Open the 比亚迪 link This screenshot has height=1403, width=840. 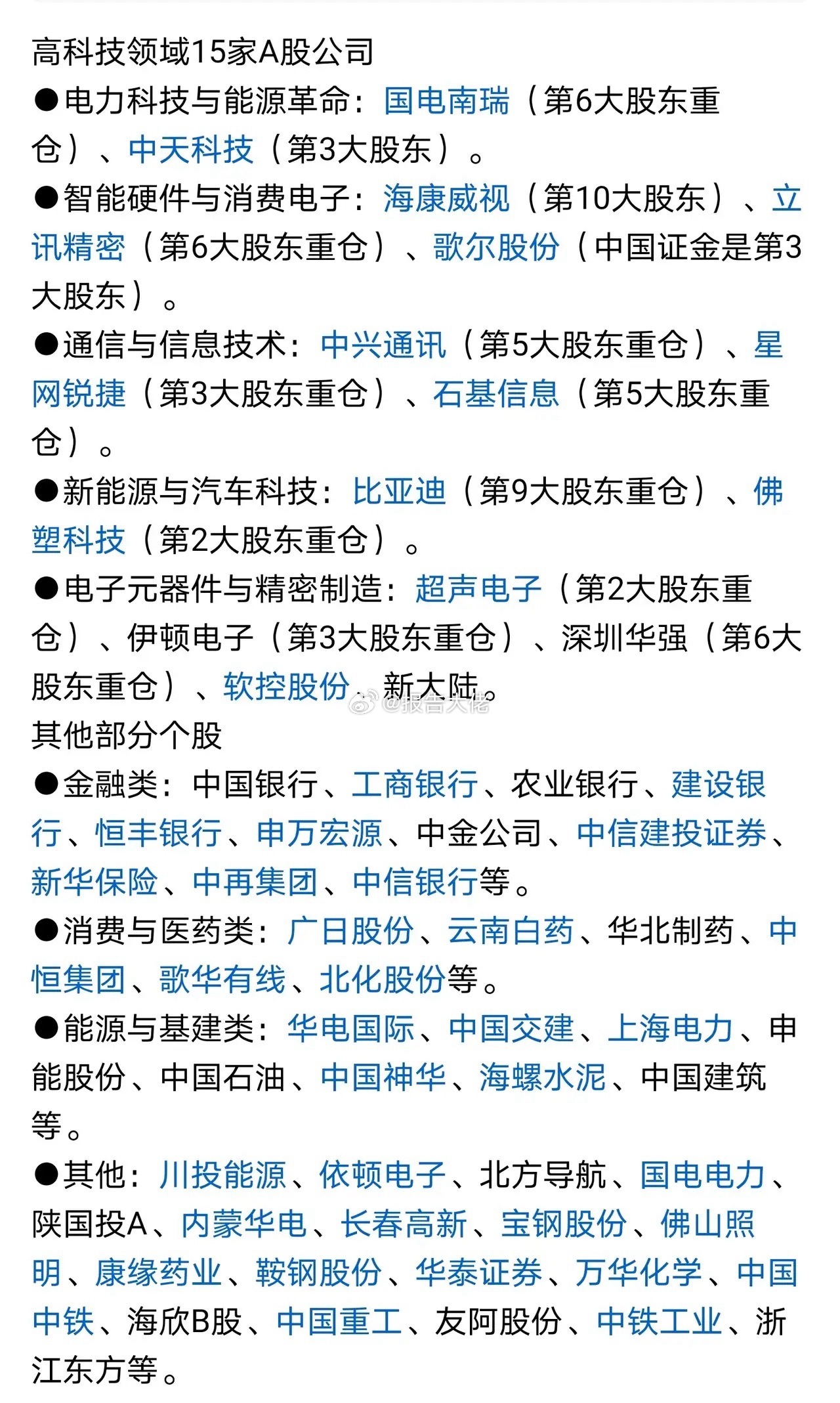[399, 492]
